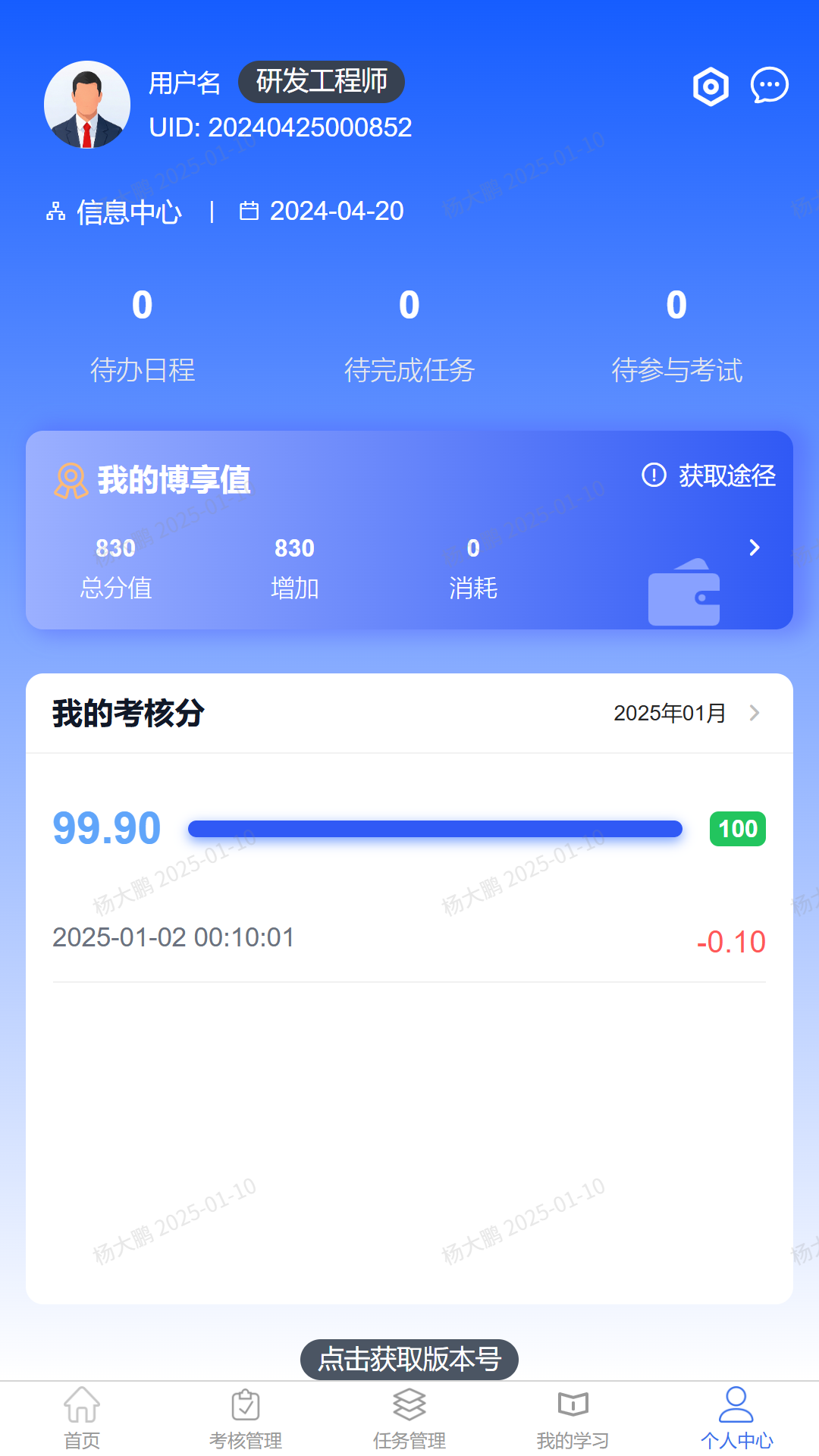Open the messages chat icon
The width and height of the screenshot is (819, 1456).
point(769,86)
